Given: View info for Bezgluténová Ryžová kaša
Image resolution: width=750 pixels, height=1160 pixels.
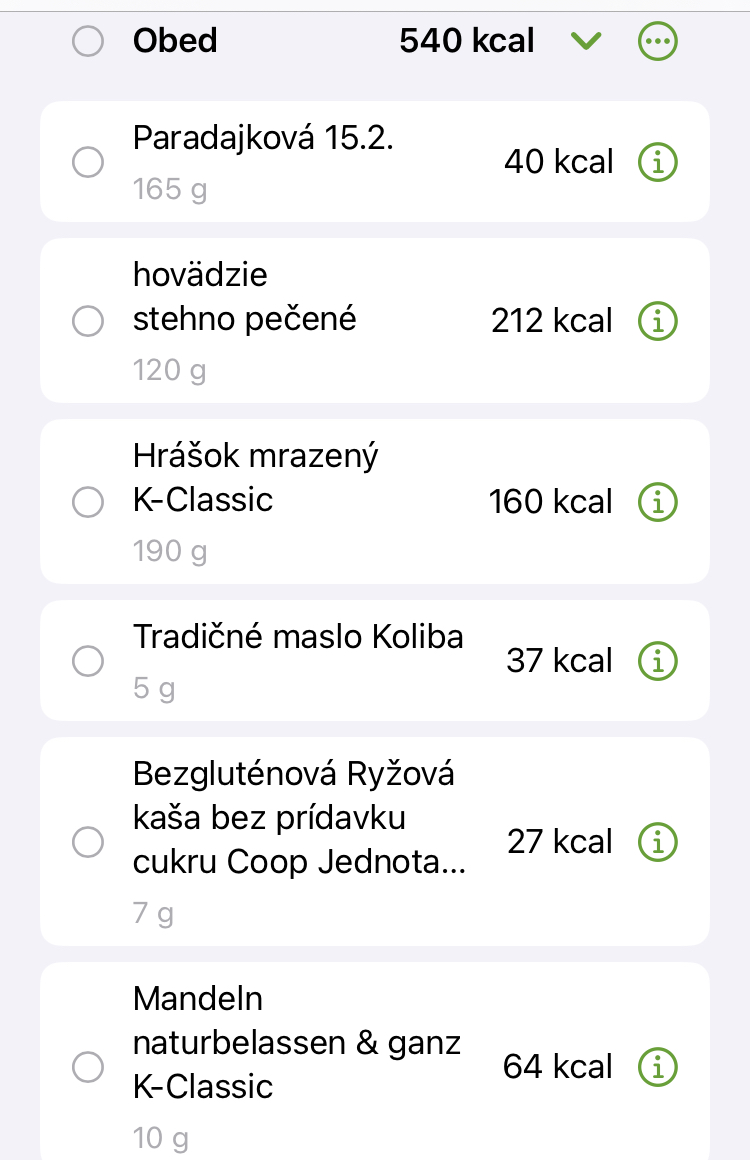Looking at the screenshot, I should (657, 842).
